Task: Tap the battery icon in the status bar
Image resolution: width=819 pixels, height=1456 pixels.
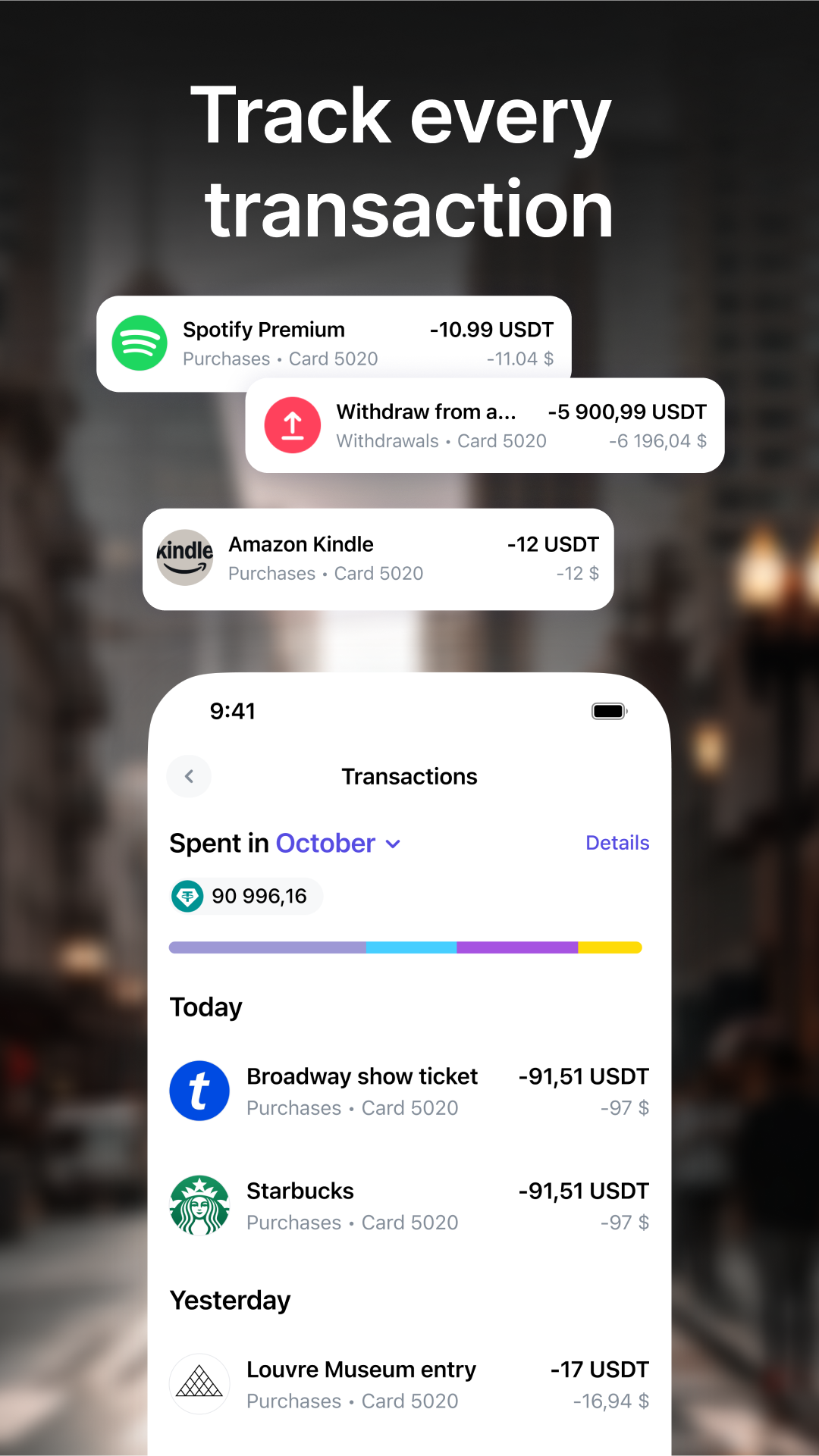Action: tap(607, 711)
